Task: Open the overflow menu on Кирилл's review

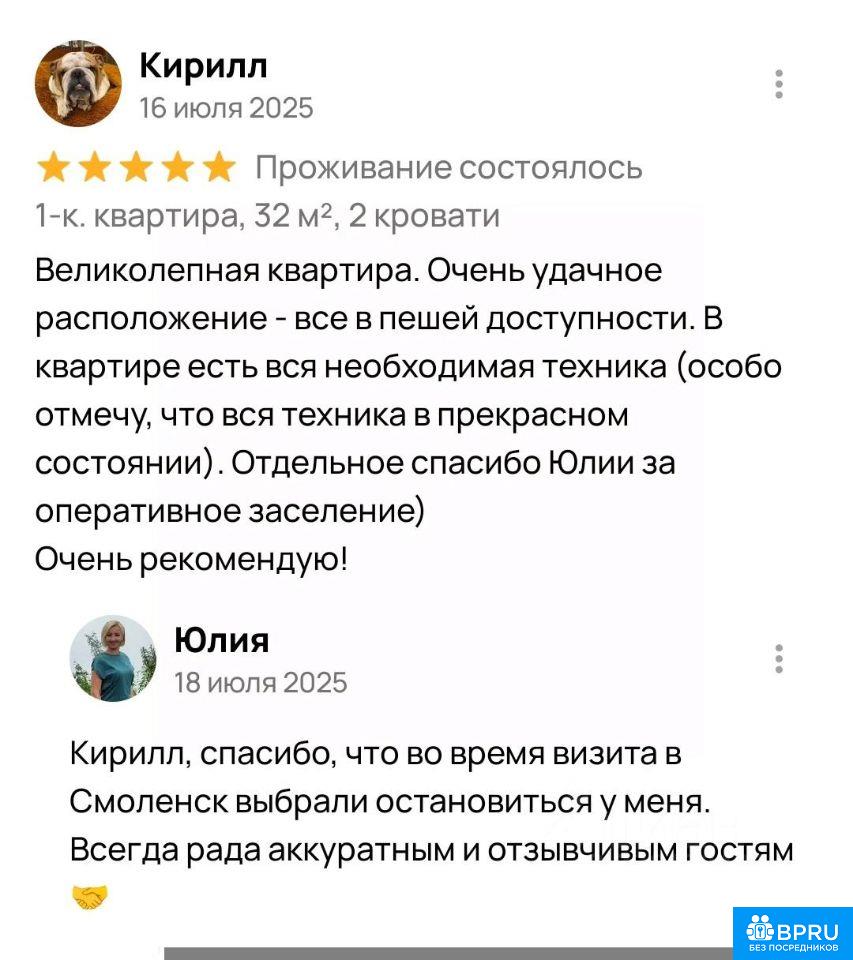Action: click(779, 84)
